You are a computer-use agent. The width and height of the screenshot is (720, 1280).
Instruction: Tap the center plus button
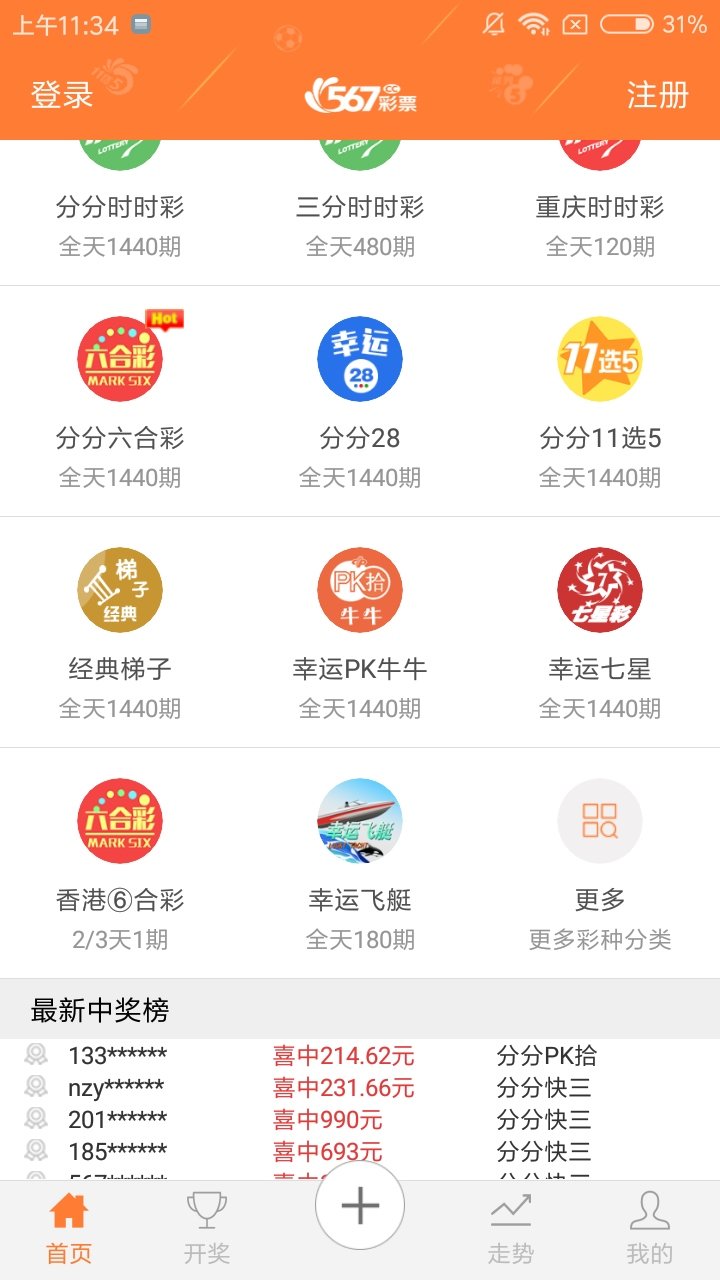click(x=360, y=1206)
